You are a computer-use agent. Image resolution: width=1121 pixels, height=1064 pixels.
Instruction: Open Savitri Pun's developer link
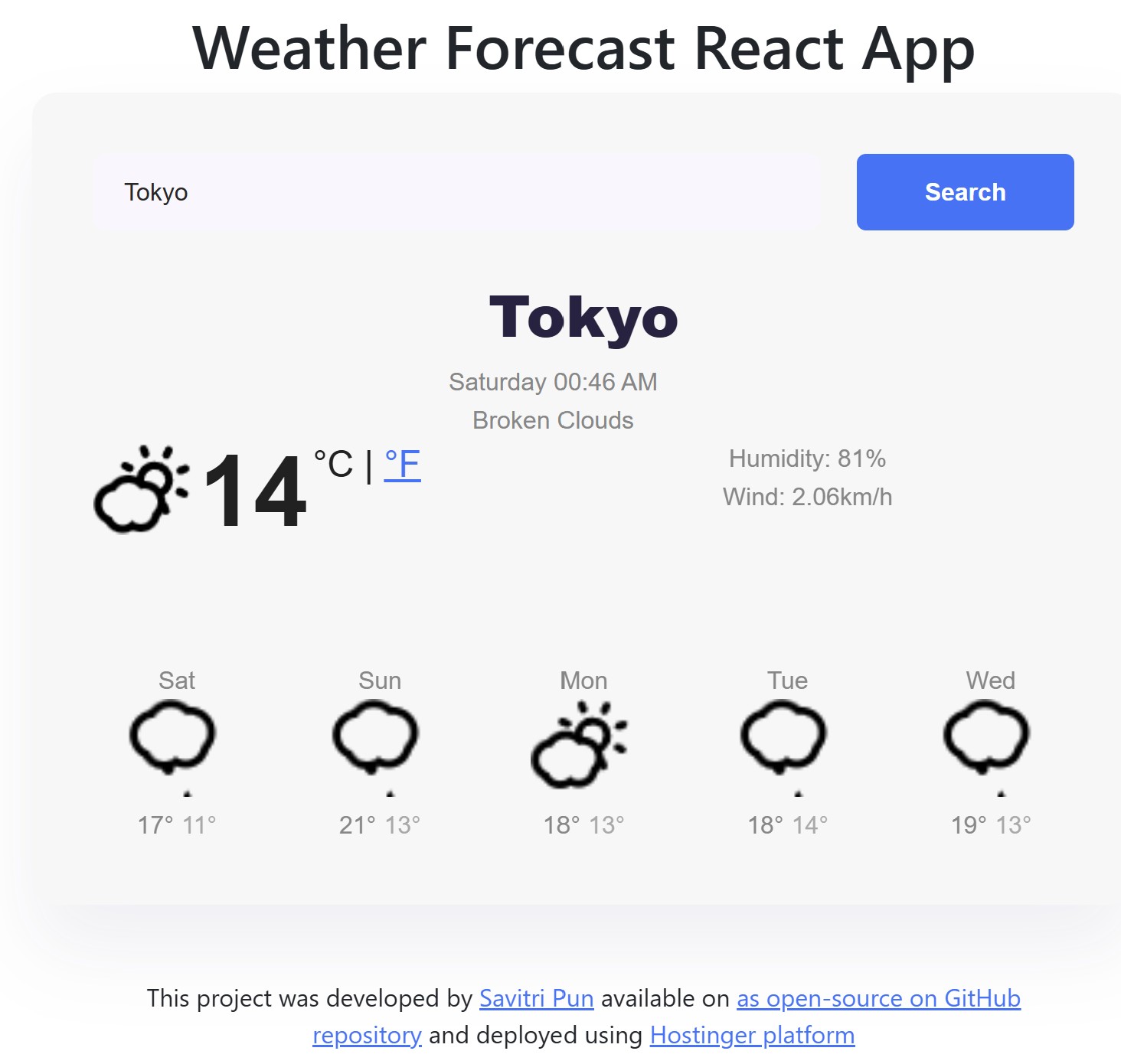pyautogui.click(x=536, y=998)
